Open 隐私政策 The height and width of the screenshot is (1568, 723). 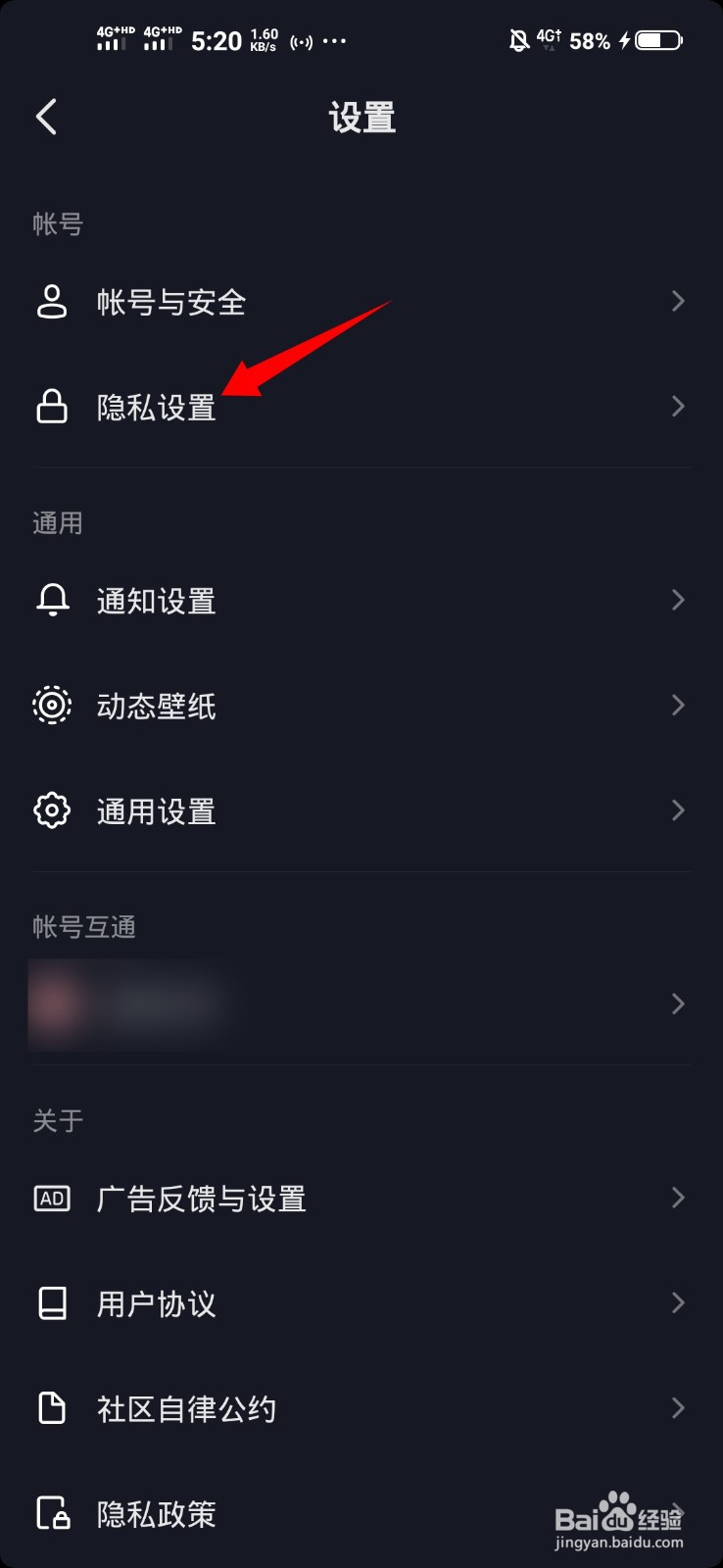click(361, 1514)
